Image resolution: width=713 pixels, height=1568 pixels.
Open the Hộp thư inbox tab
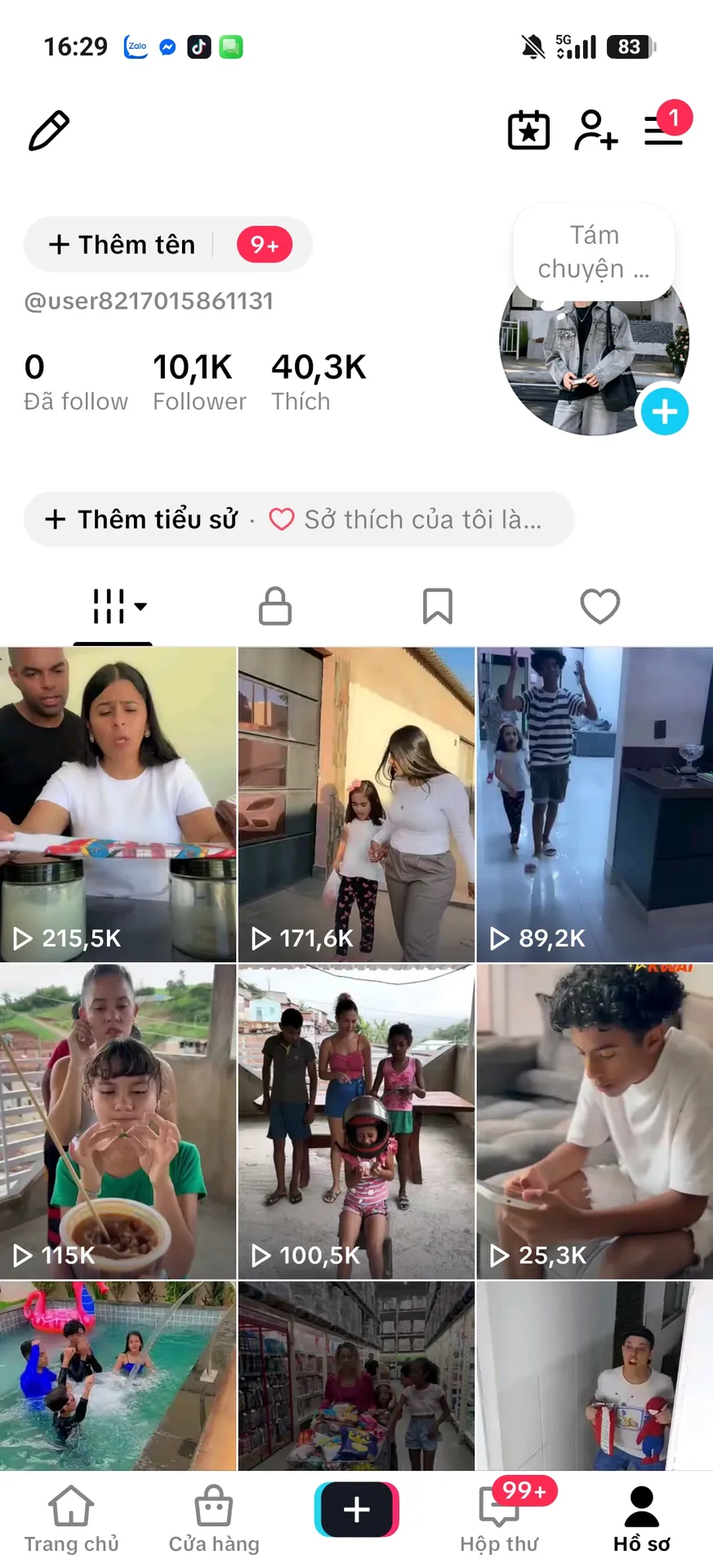click(x=499, y=1520)
